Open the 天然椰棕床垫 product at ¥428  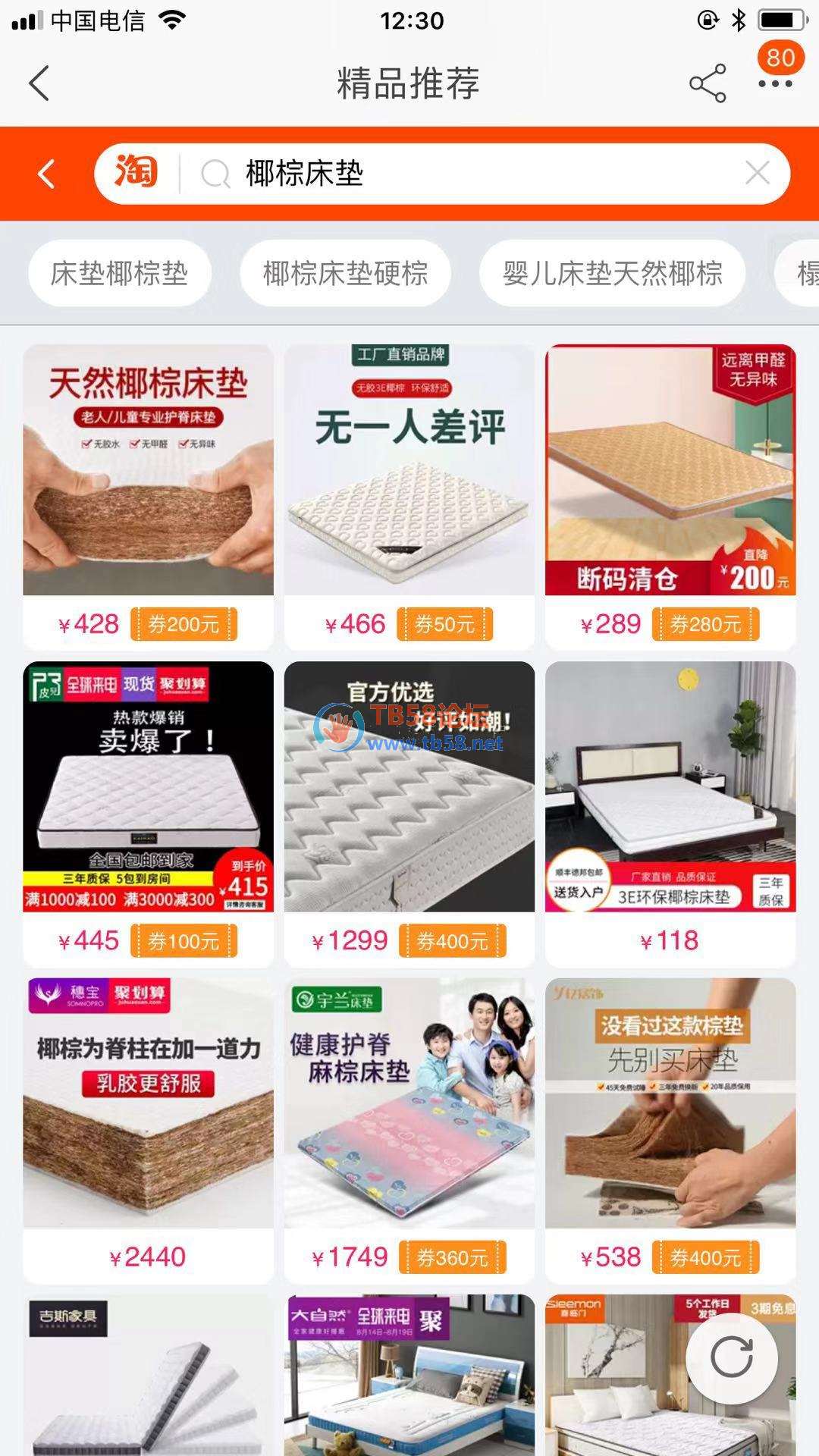148,470
